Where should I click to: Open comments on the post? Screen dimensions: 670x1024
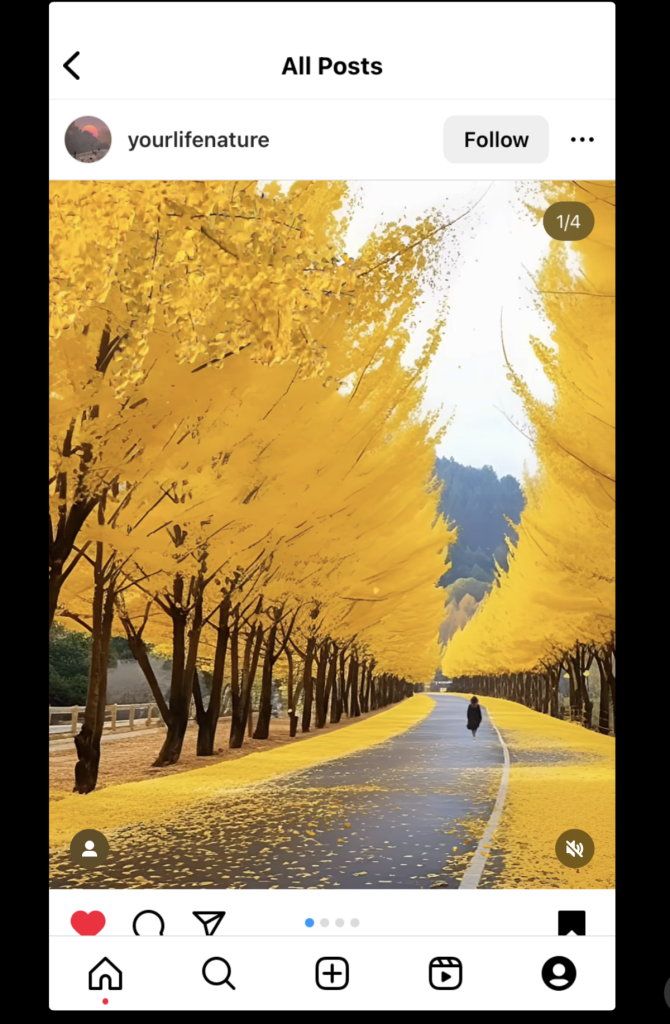(148, 923)
